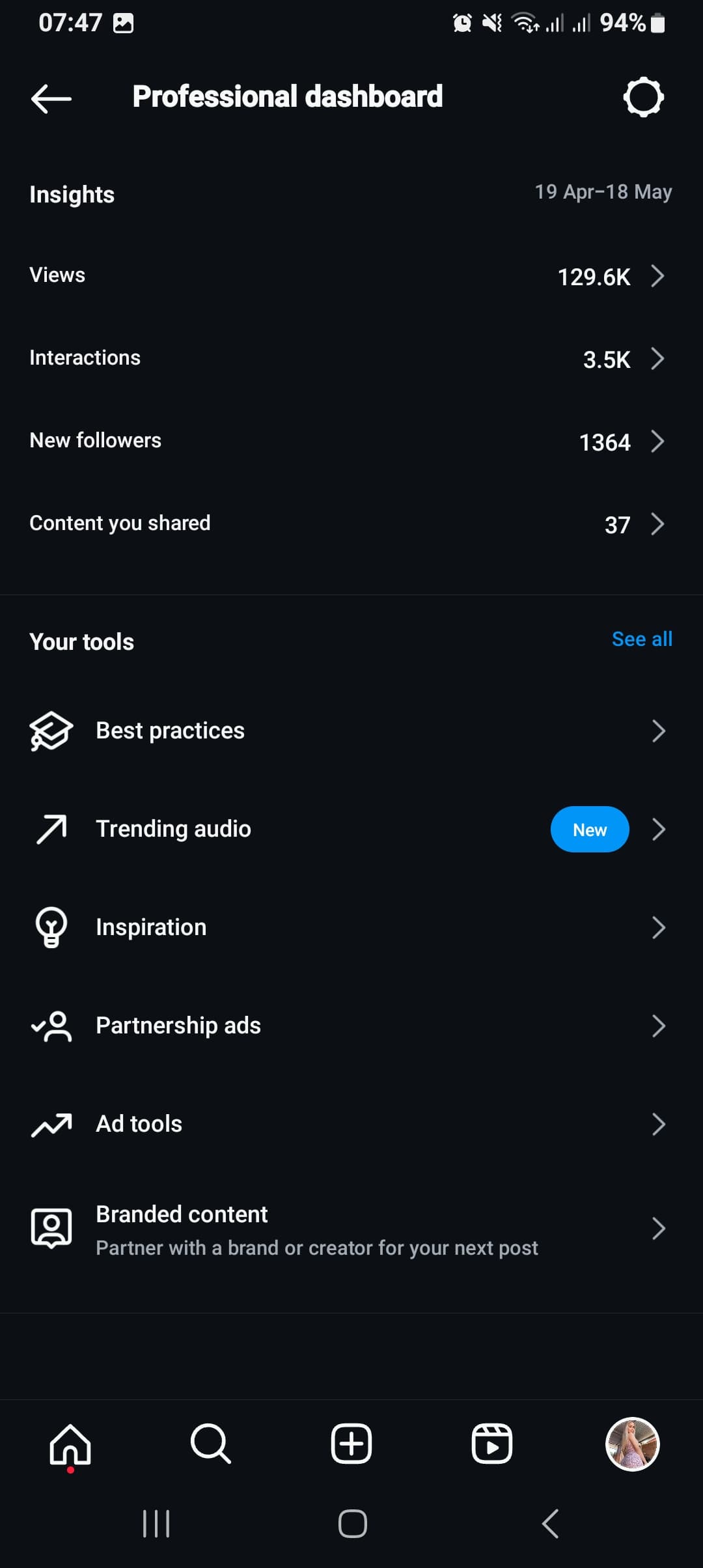Open dashboard settings gear
The width and height of the screenshot is (703, 1568).
click(x=643, y=98)
